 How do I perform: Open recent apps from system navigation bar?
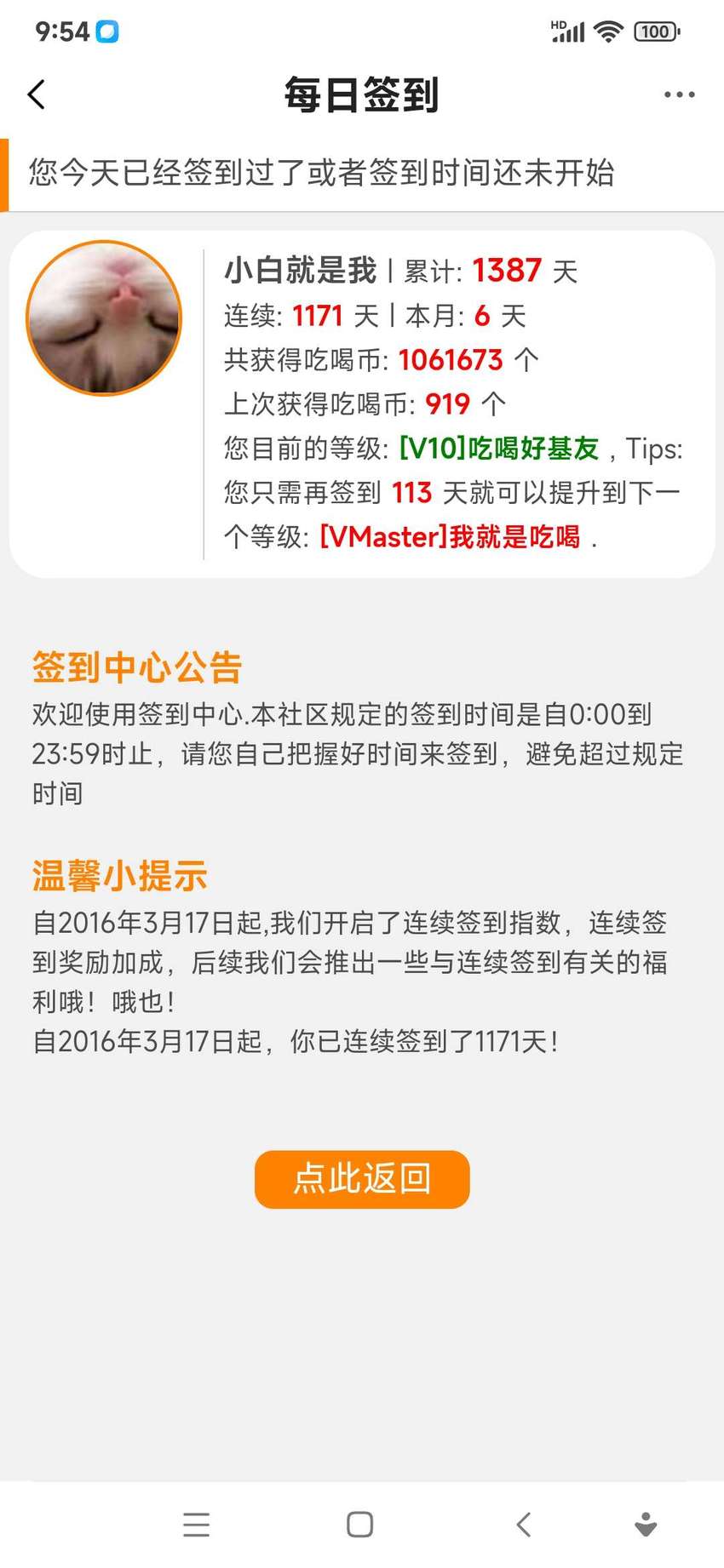pos(196,1524)
